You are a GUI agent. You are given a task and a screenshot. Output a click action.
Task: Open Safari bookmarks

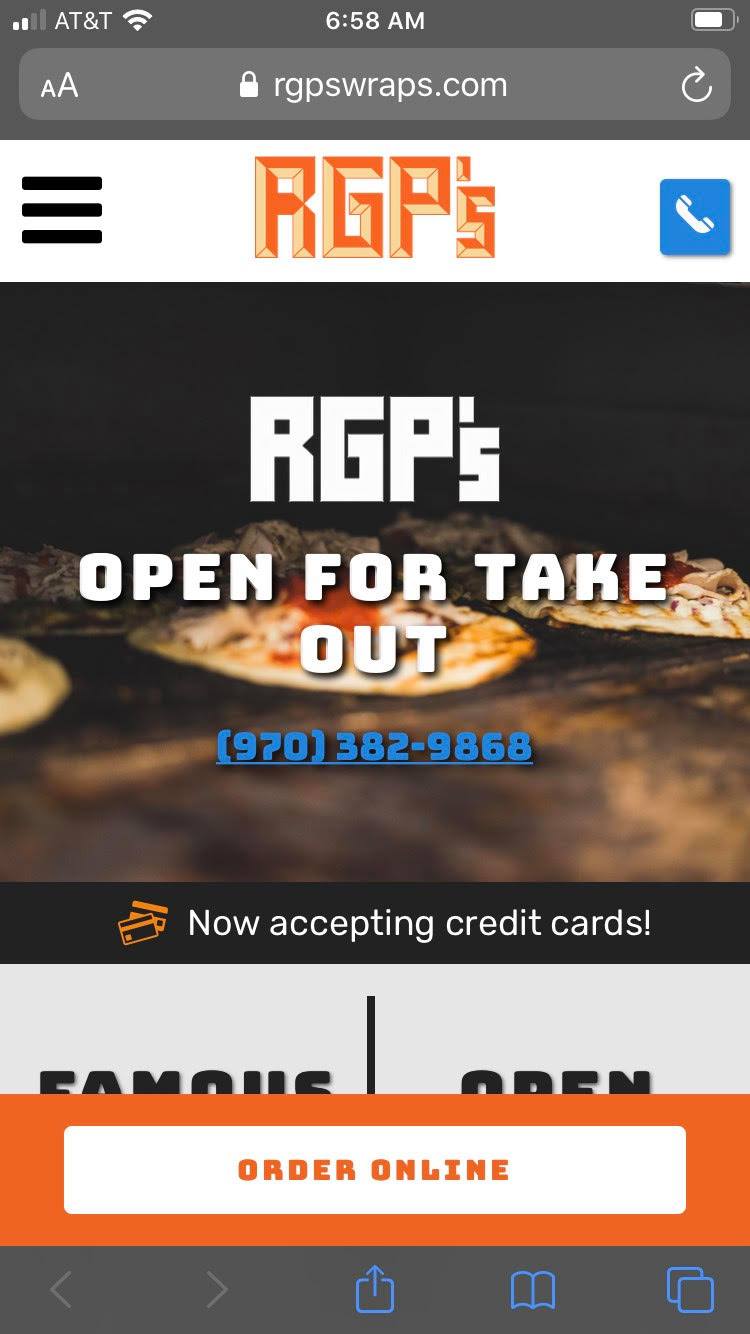pyautogui.click(x=532, y=1290)
